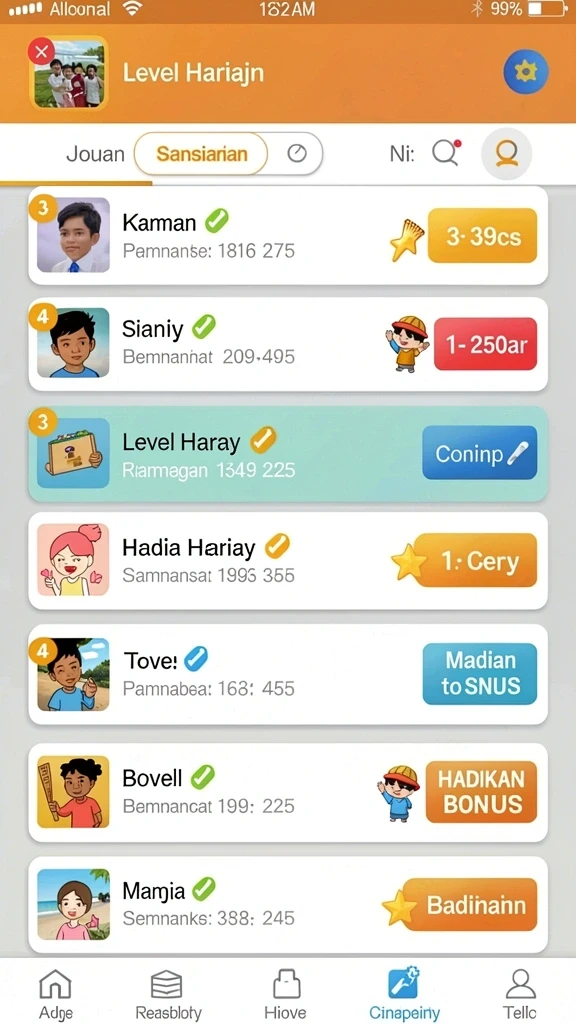Tap the 1: Cery button for Hadia Hariay

pyautogui.click(x=475, y=560)
